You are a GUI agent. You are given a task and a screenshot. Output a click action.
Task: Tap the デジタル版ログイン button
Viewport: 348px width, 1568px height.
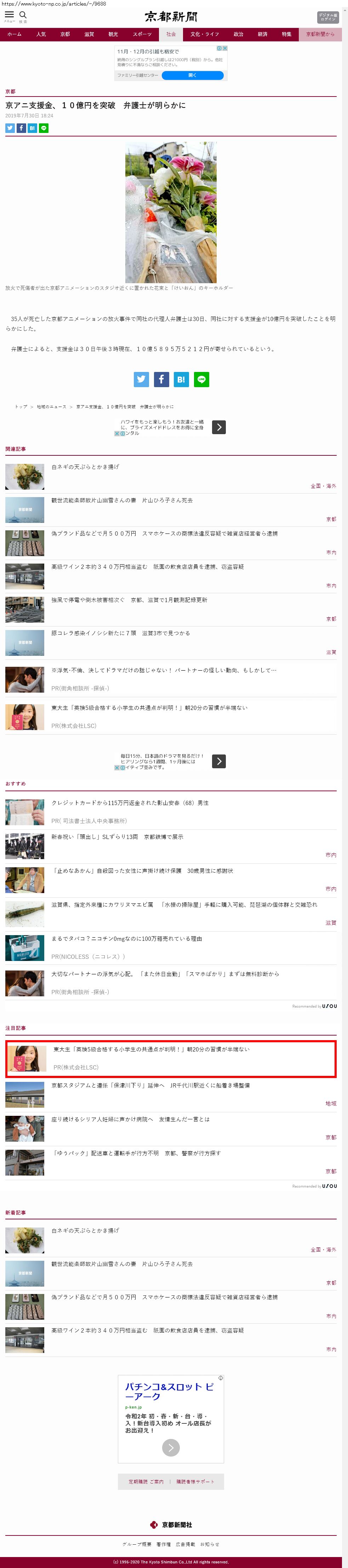click(327, 17)
